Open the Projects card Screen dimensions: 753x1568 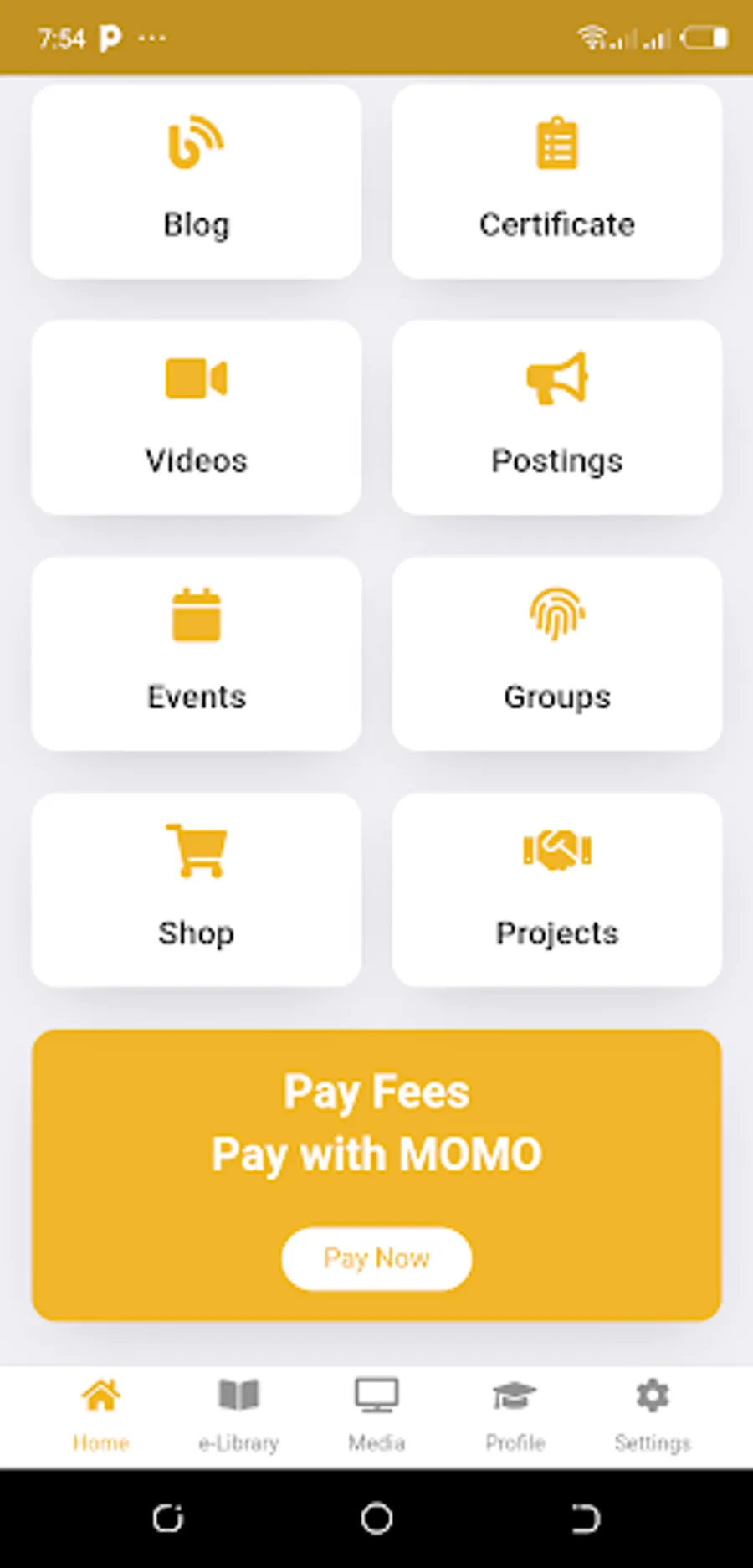click(x=556, y=890)
